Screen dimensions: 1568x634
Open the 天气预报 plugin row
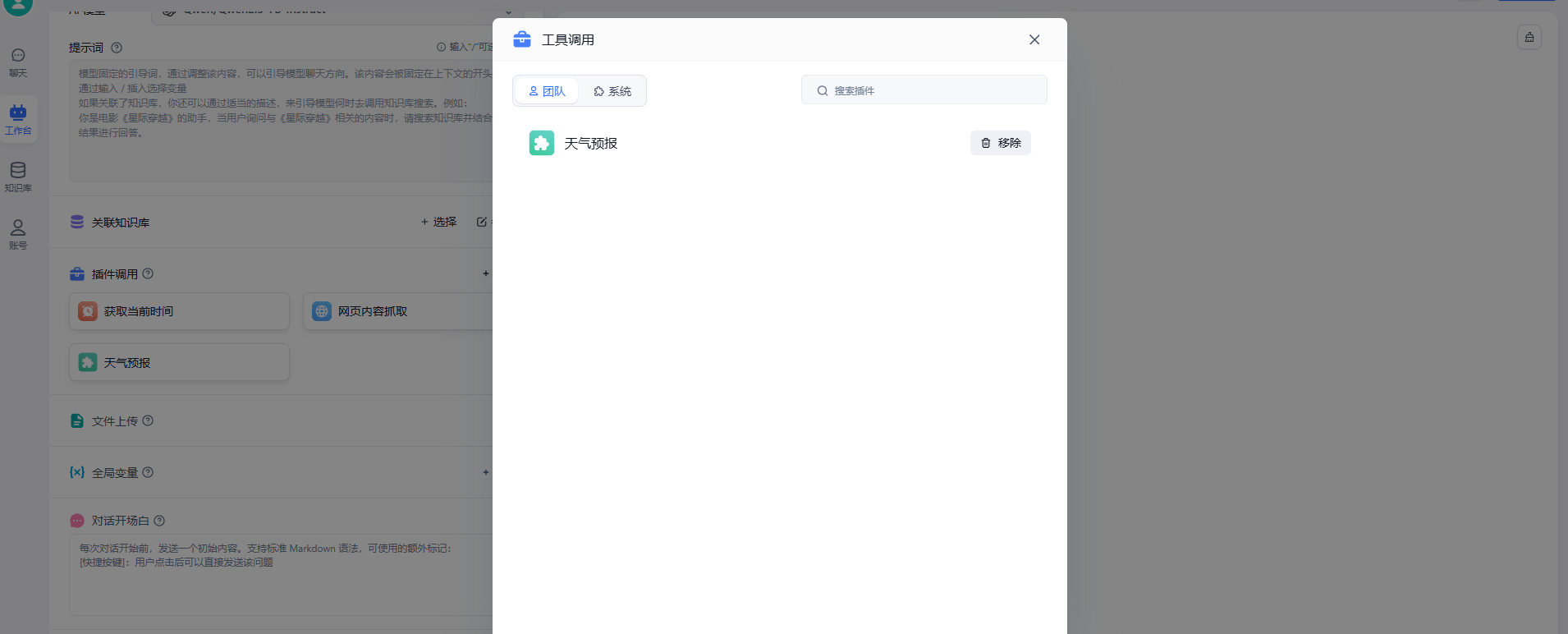(591, 144)
